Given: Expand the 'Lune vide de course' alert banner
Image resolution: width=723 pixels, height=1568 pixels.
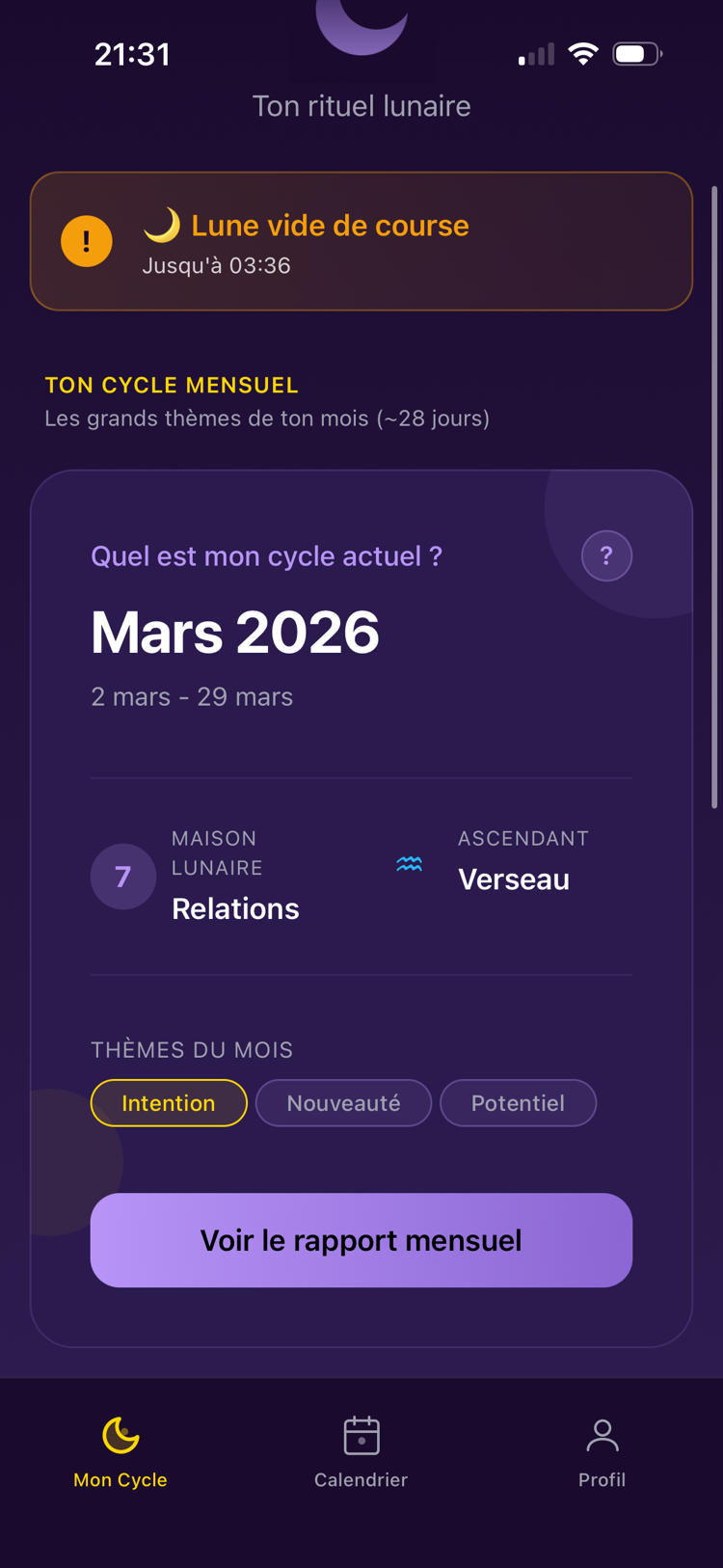Looking at the screenshot, I should pos(361,241).
